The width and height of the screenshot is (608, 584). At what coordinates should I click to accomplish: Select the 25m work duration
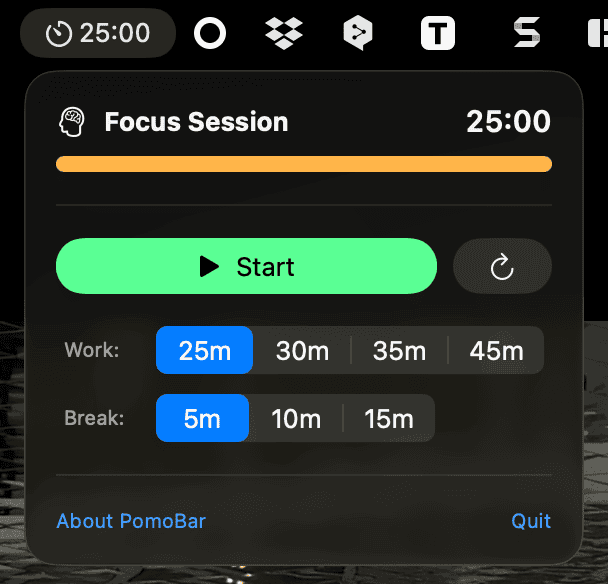(x=204, y=351)
